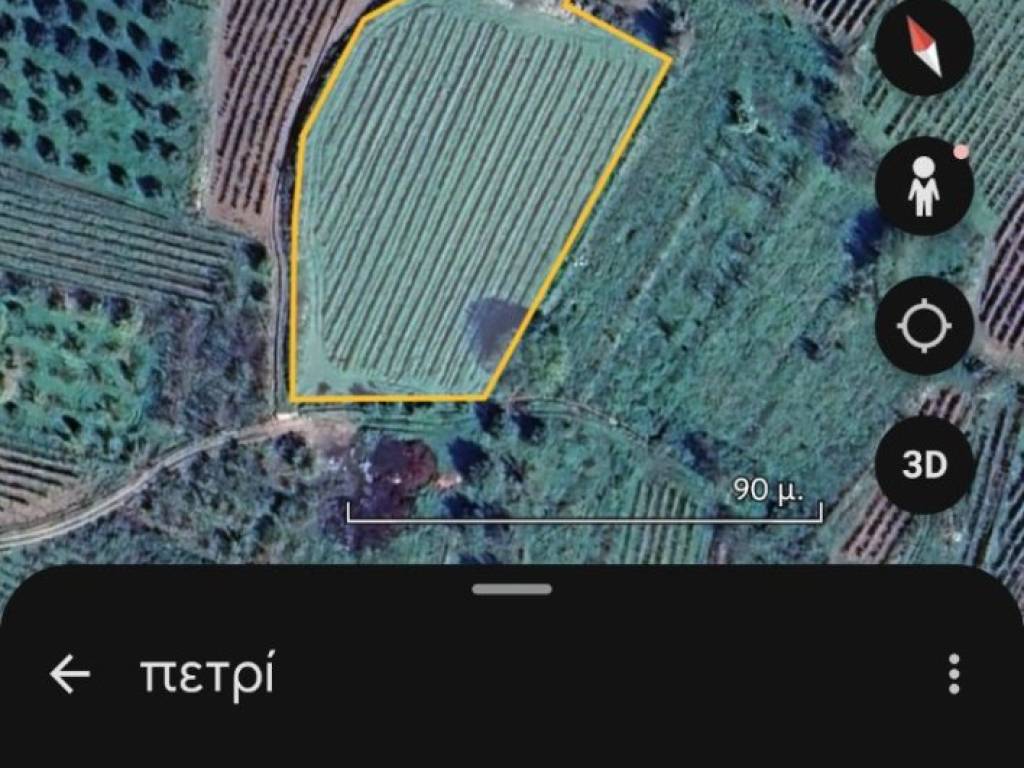Center map on my location
This screenshot has width=1024, height=768.
pos(924,326)
